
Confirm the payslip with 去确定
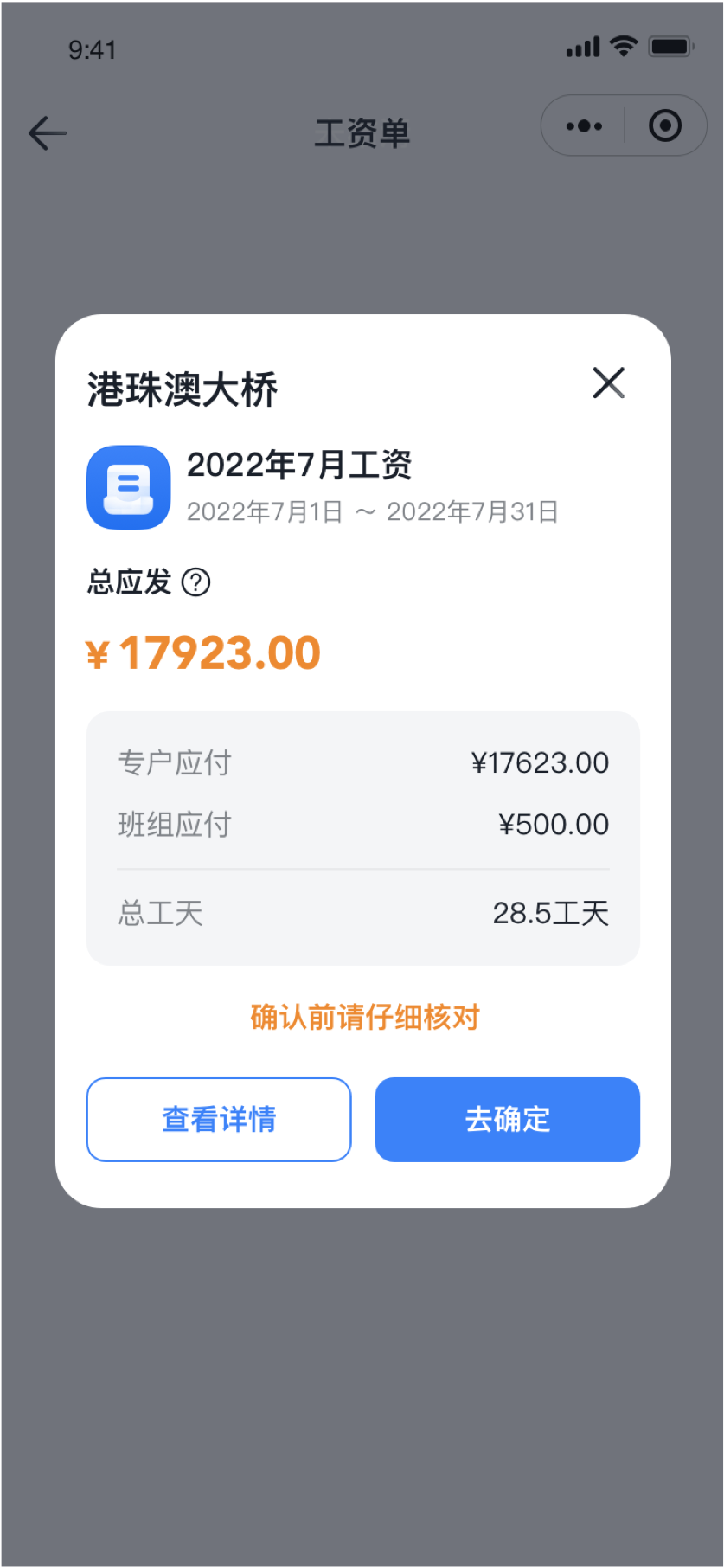[x=507, y=1119]
